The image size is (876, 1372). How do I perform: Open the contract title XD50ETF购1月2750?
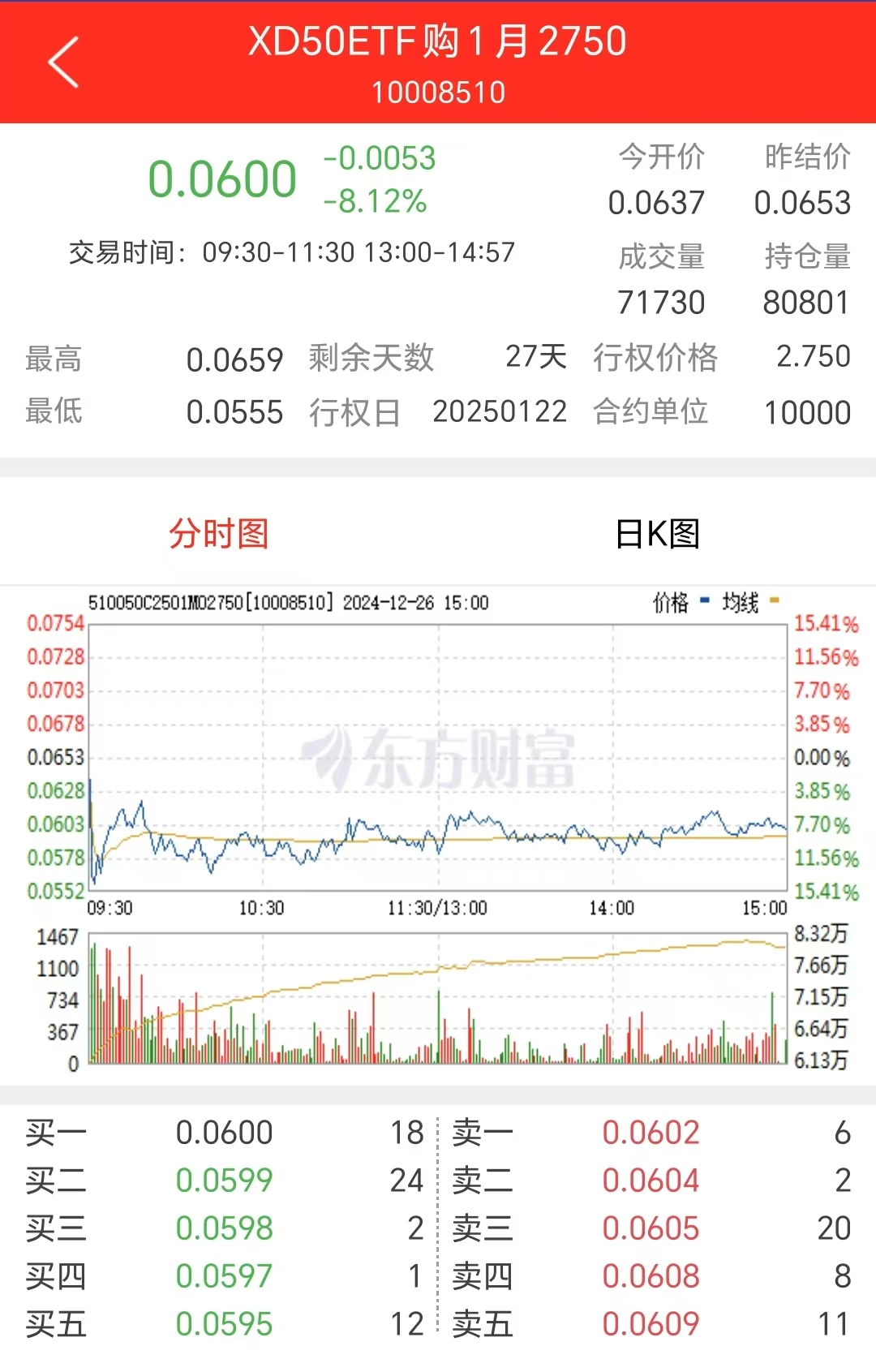[438, 45]
